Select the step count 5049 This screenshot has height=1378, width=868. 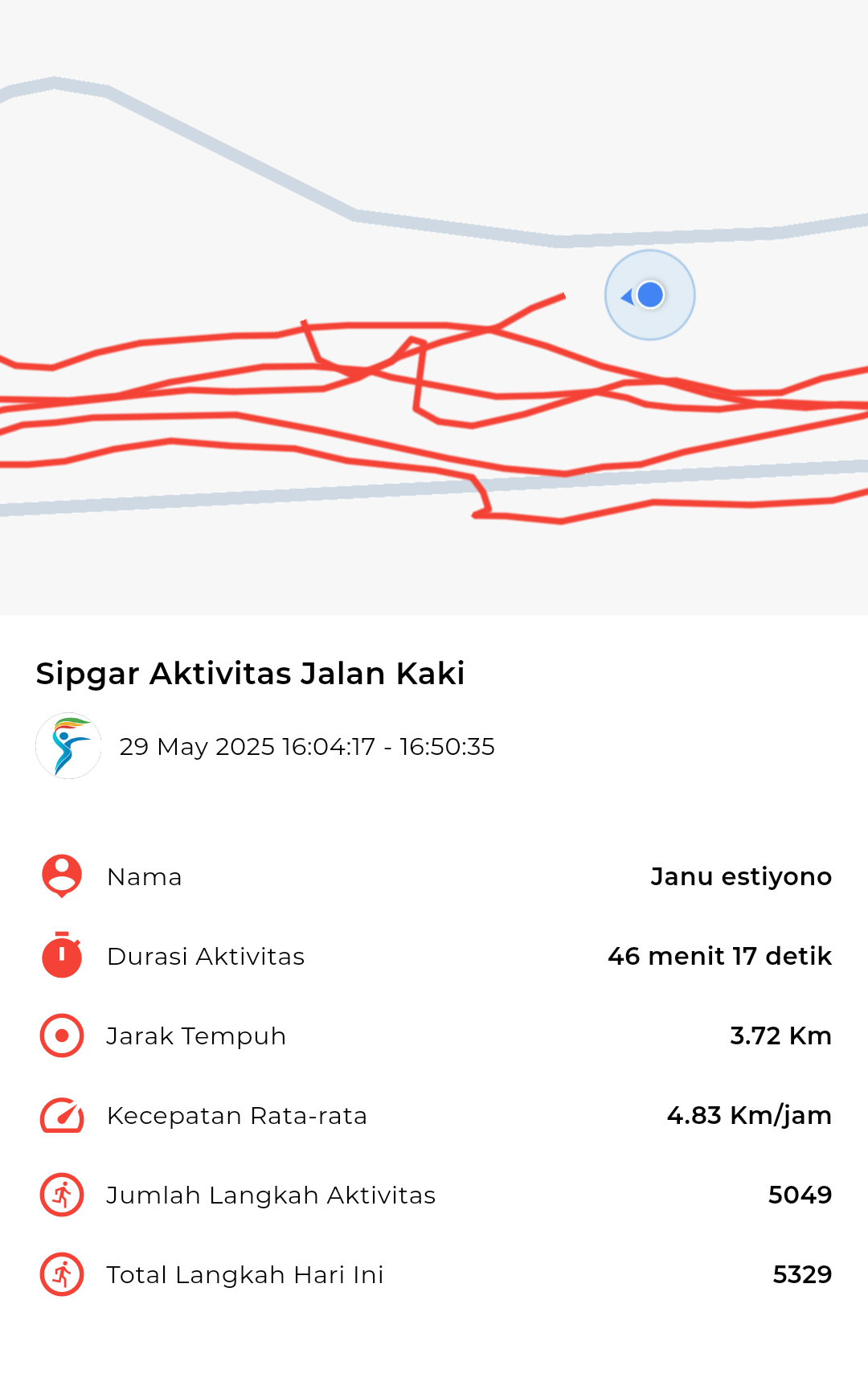coord(800,1195)
